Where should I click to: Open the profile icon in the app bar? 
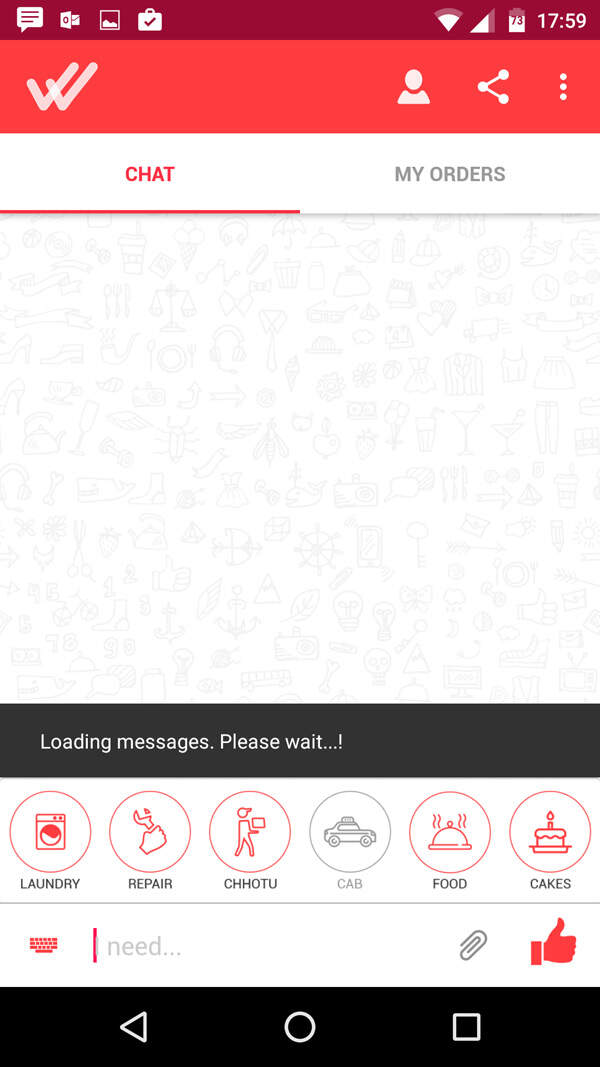(x=413, y=87)
